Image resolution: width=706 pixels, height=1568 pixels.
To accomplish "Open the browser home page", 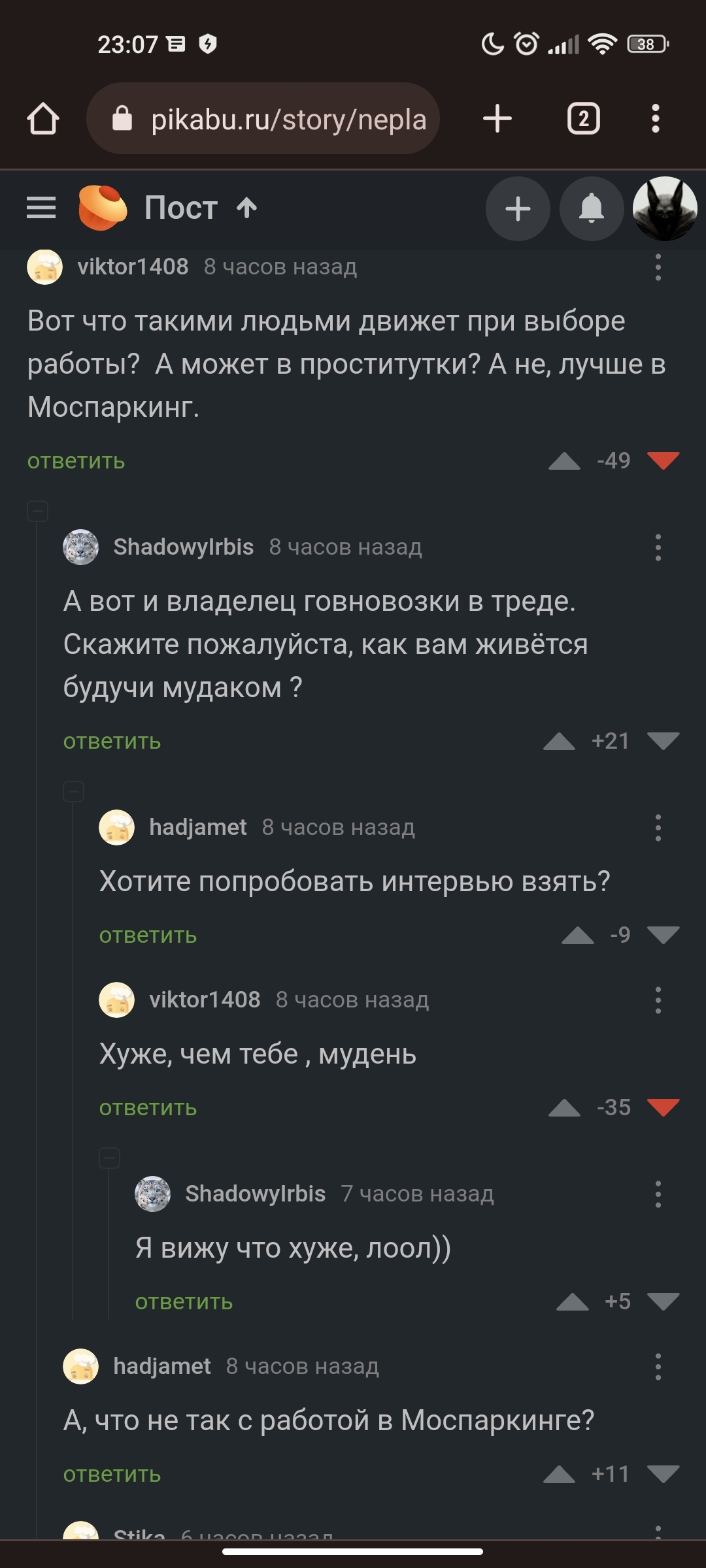I will (x=43, y=119).
